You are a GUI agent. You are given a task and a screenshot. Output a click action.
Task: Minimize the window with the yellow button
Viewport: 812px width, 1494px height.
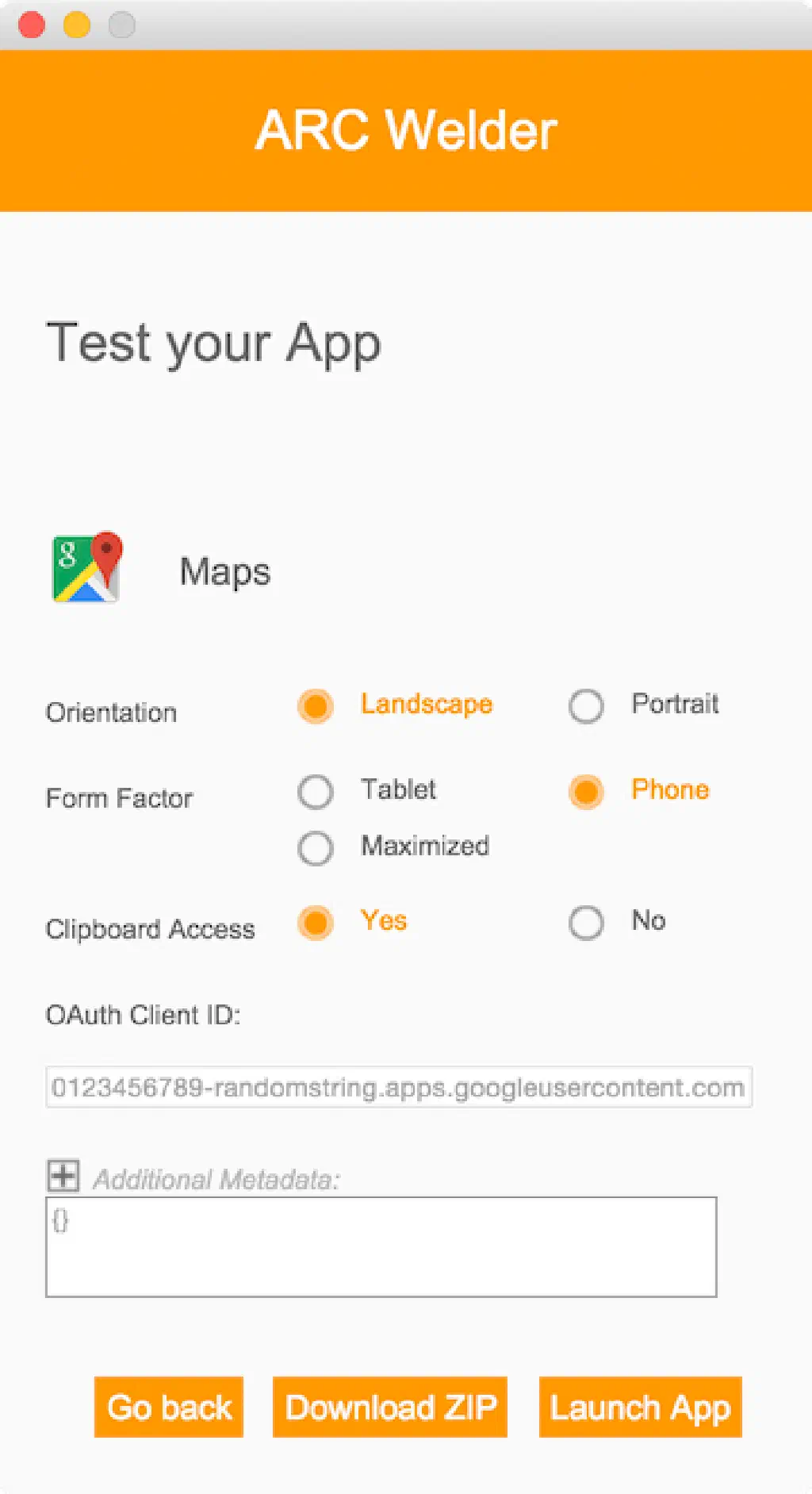[x=77, y=25]
